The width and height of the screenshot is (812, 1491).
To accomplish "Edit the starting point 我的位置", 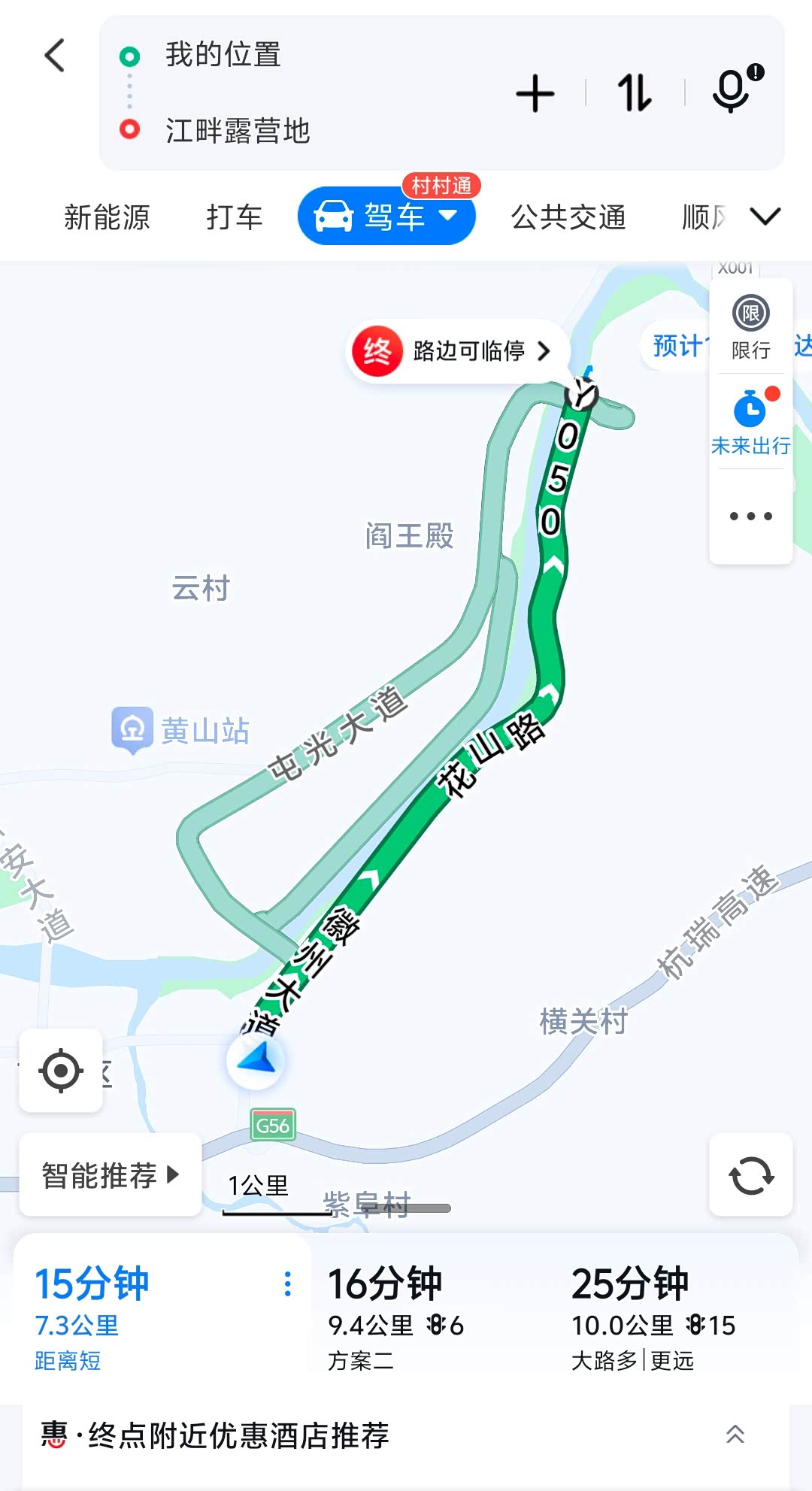I will pos(223,55).
